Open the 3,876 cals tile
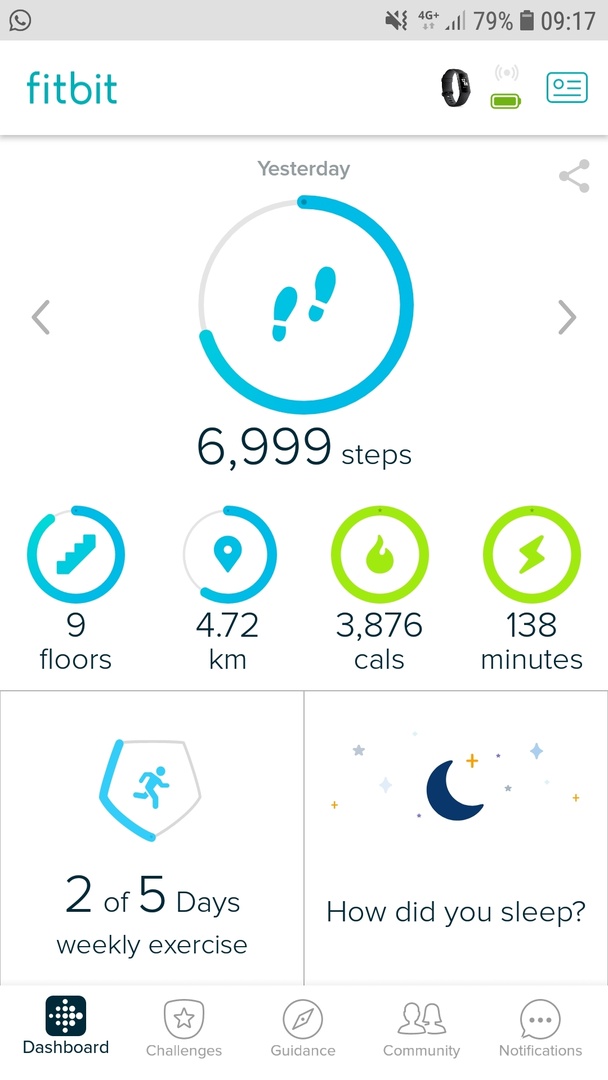This screenshot has height=1080, width=608. [379, 589]
